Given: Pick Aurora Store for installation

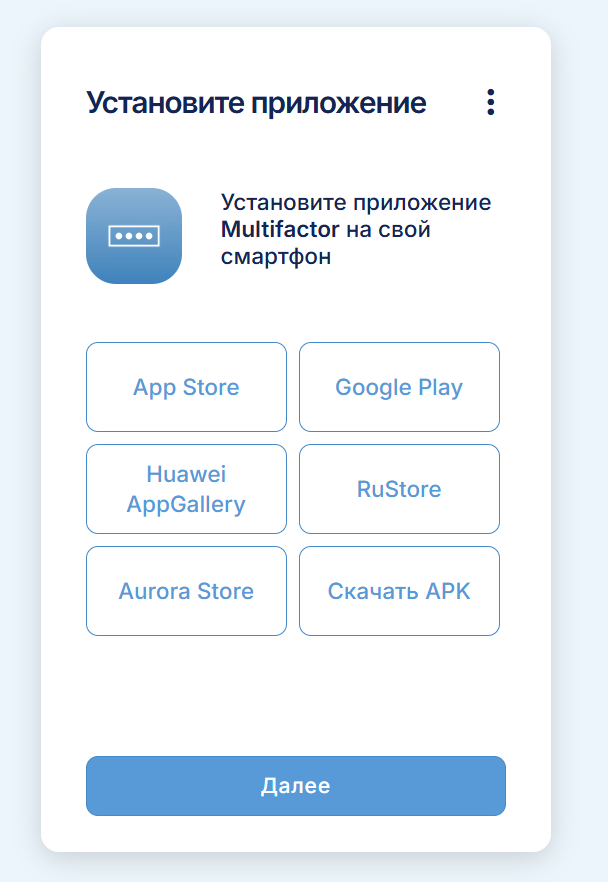Looking at the screenshot, I should (186, 591).
